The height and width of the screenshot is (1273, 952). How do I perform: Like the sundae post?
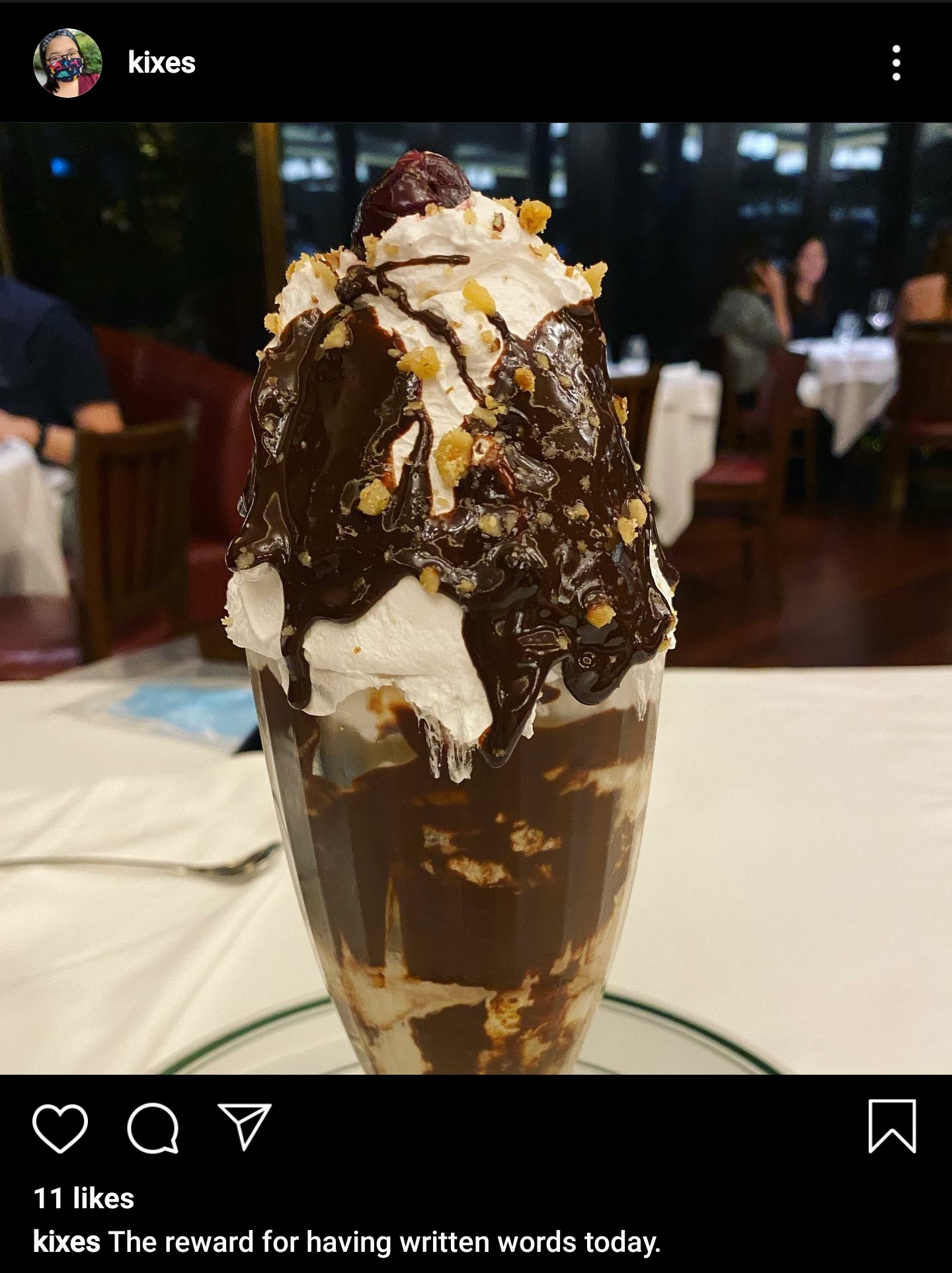click(60, 1128)
